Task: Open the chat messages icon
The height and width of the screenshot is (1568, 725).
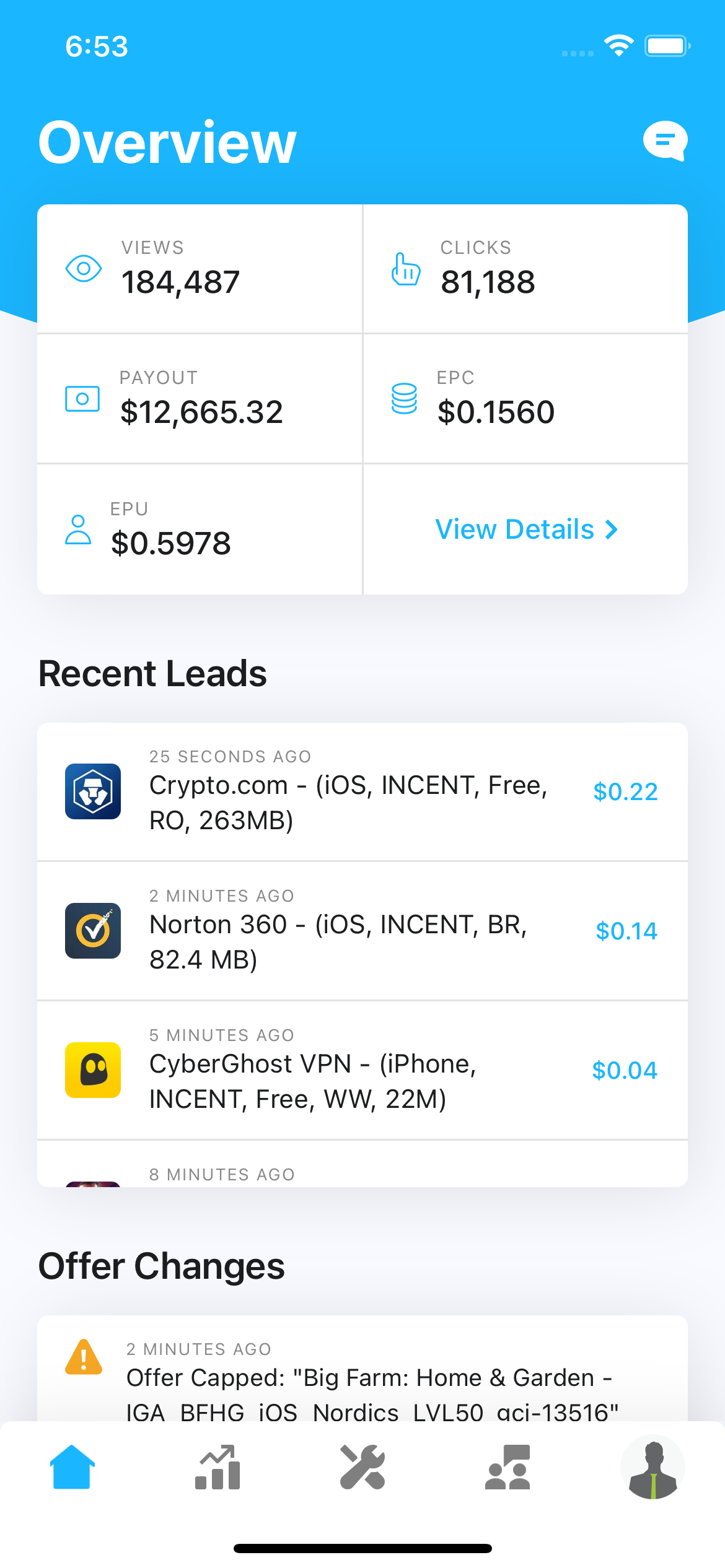Action: click(x=666, y=141)
